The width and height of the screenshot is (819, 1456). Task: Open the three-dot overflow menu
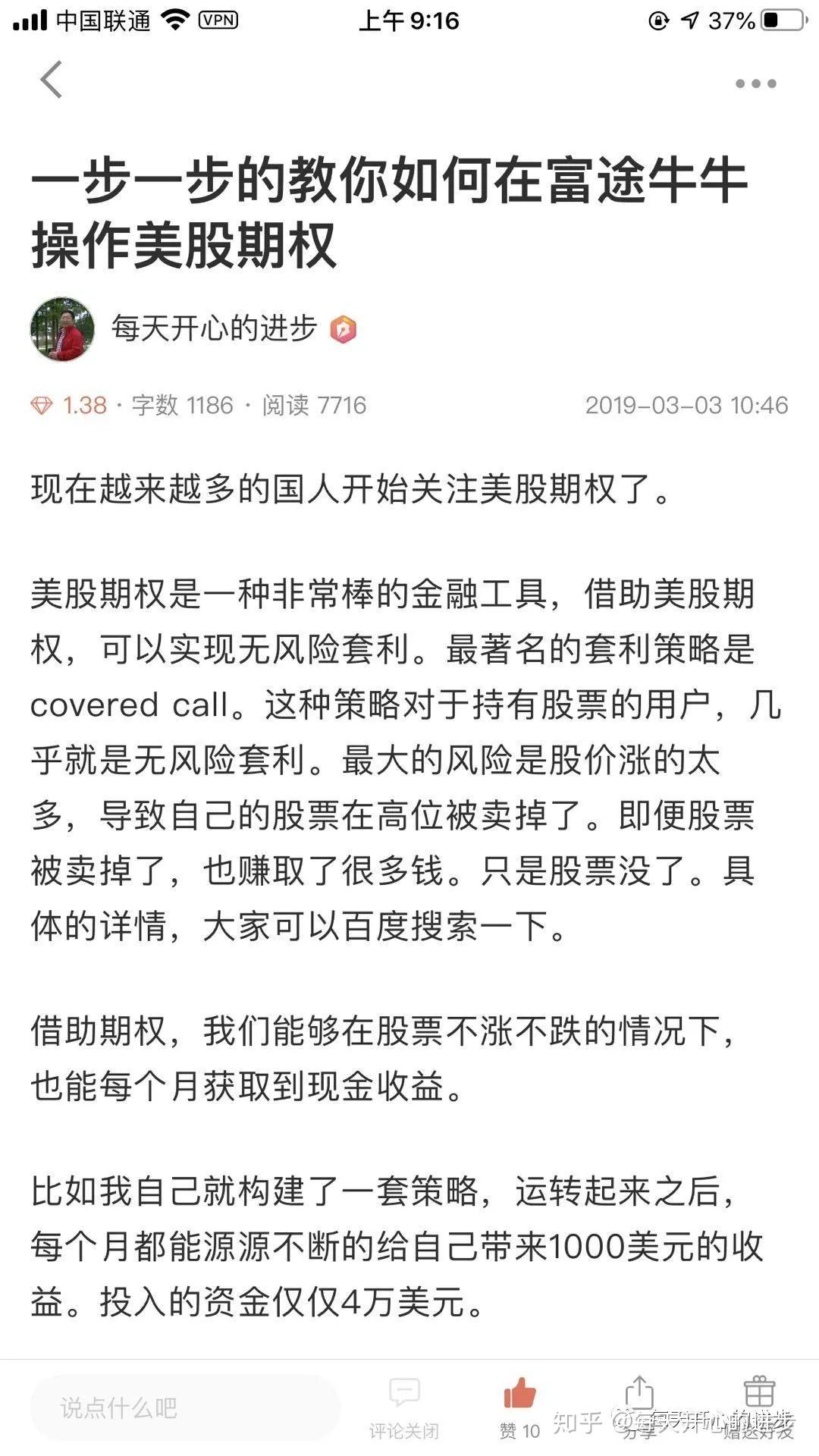(x=755, y=83)
